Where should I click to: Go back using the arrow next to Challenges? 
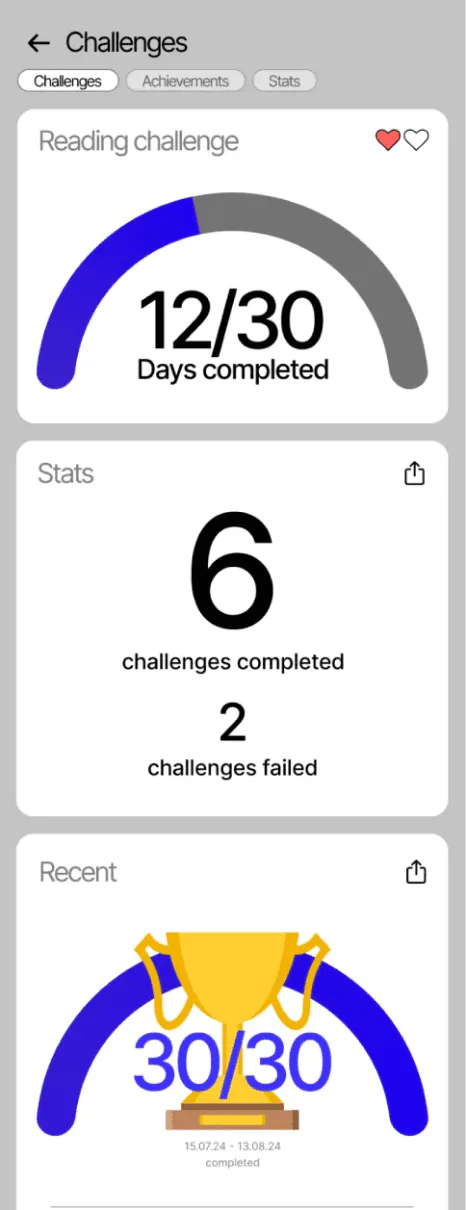38,43
